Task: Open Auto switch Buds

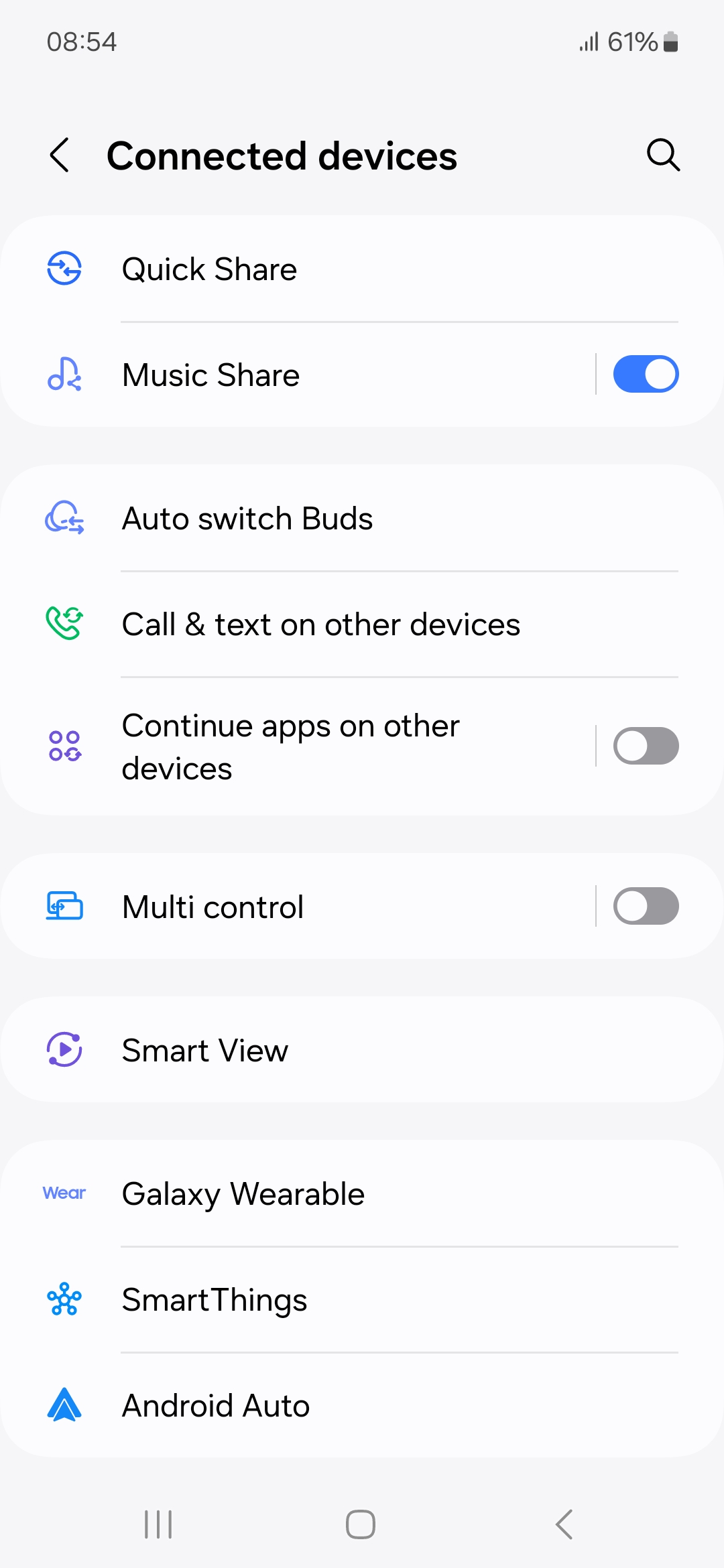Action: 362,519
